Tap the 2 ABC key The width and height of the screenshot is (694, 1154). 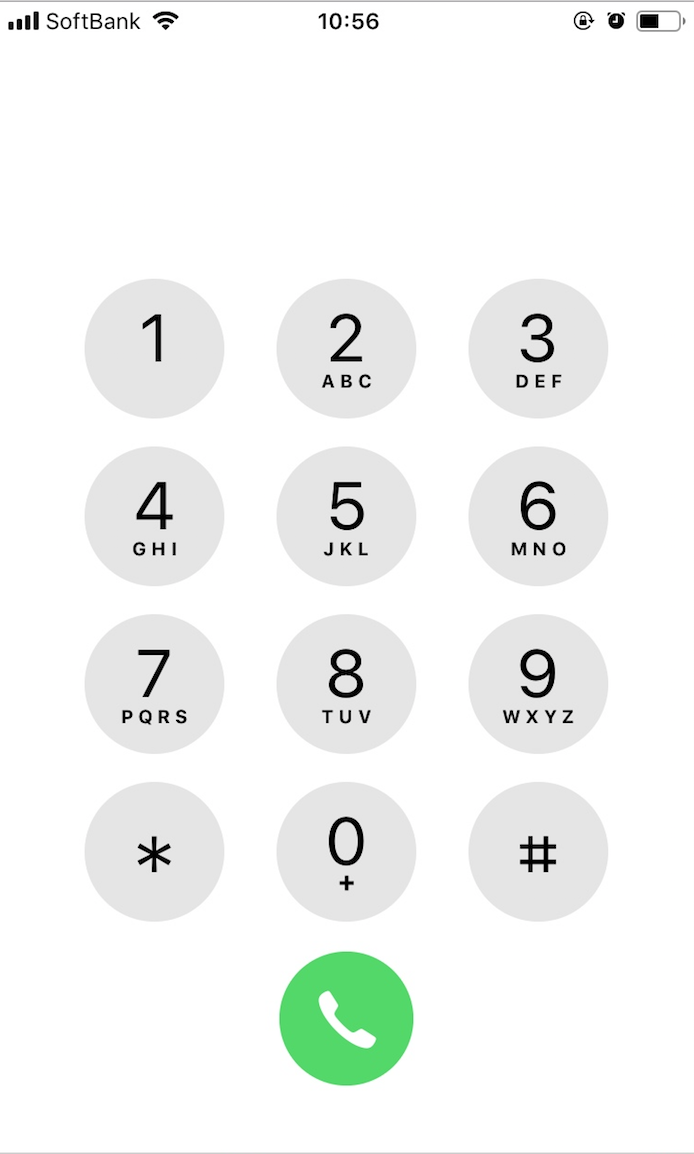347,348
